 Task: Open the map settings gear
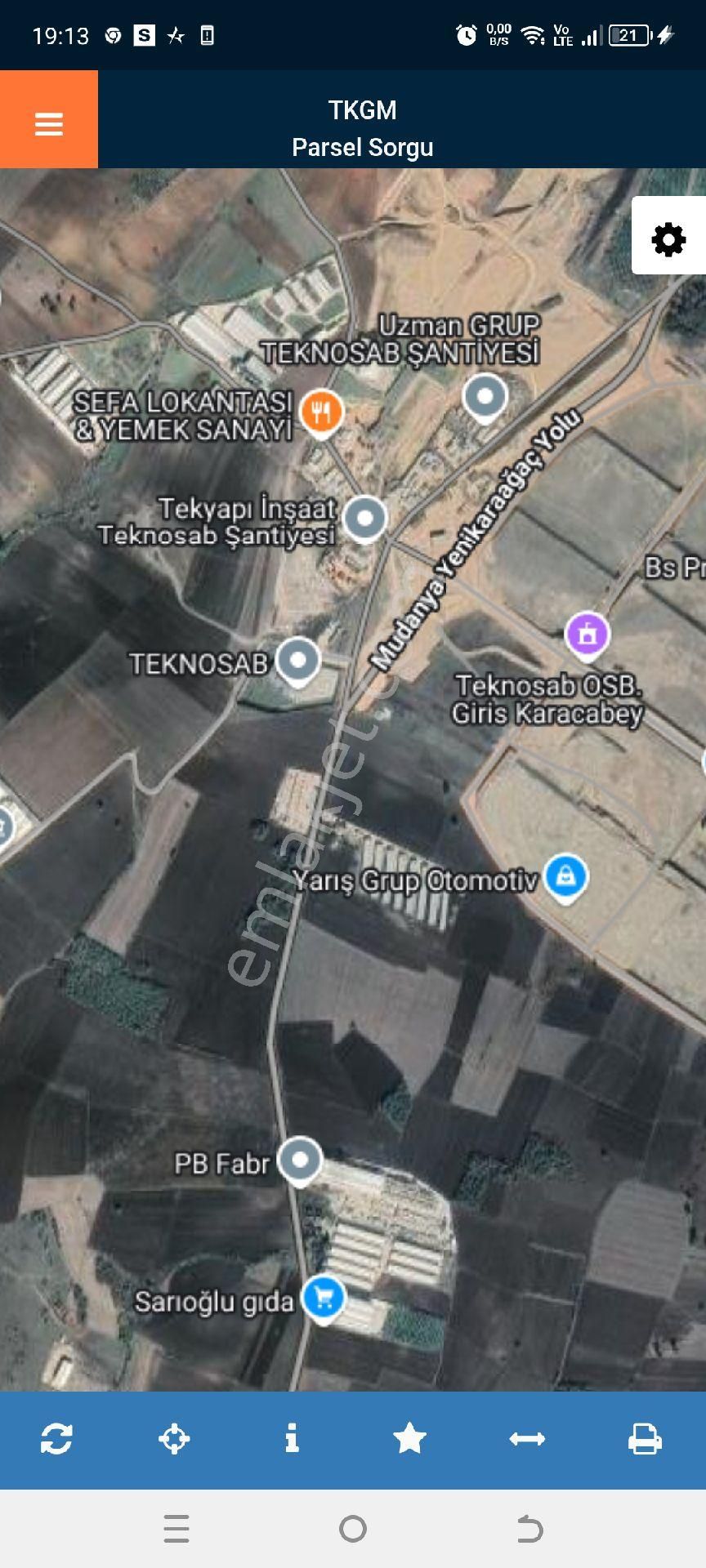(x=668, y=240)
